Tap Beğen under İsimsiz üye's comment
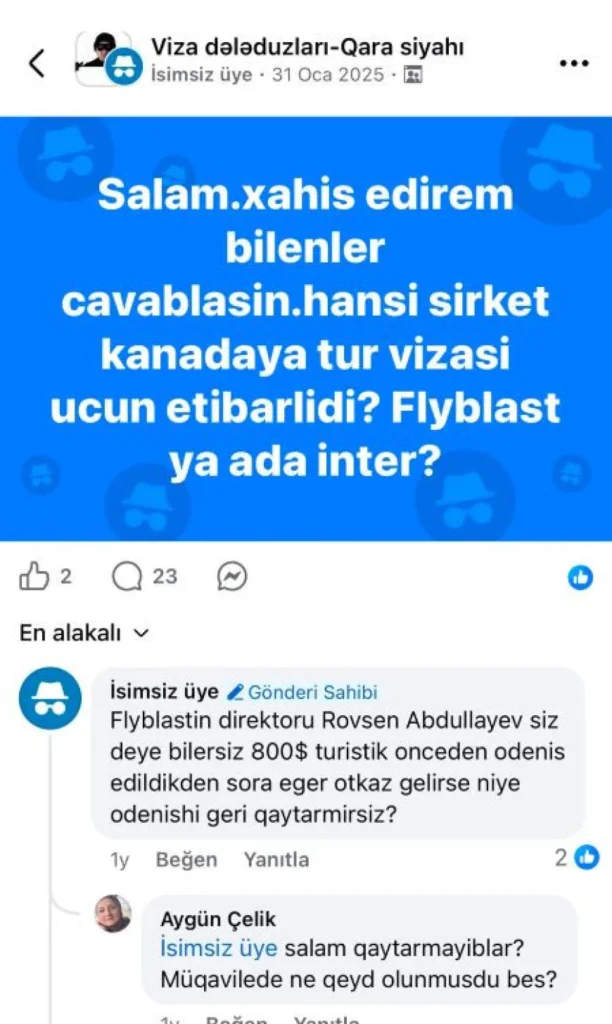 [186, 859]
